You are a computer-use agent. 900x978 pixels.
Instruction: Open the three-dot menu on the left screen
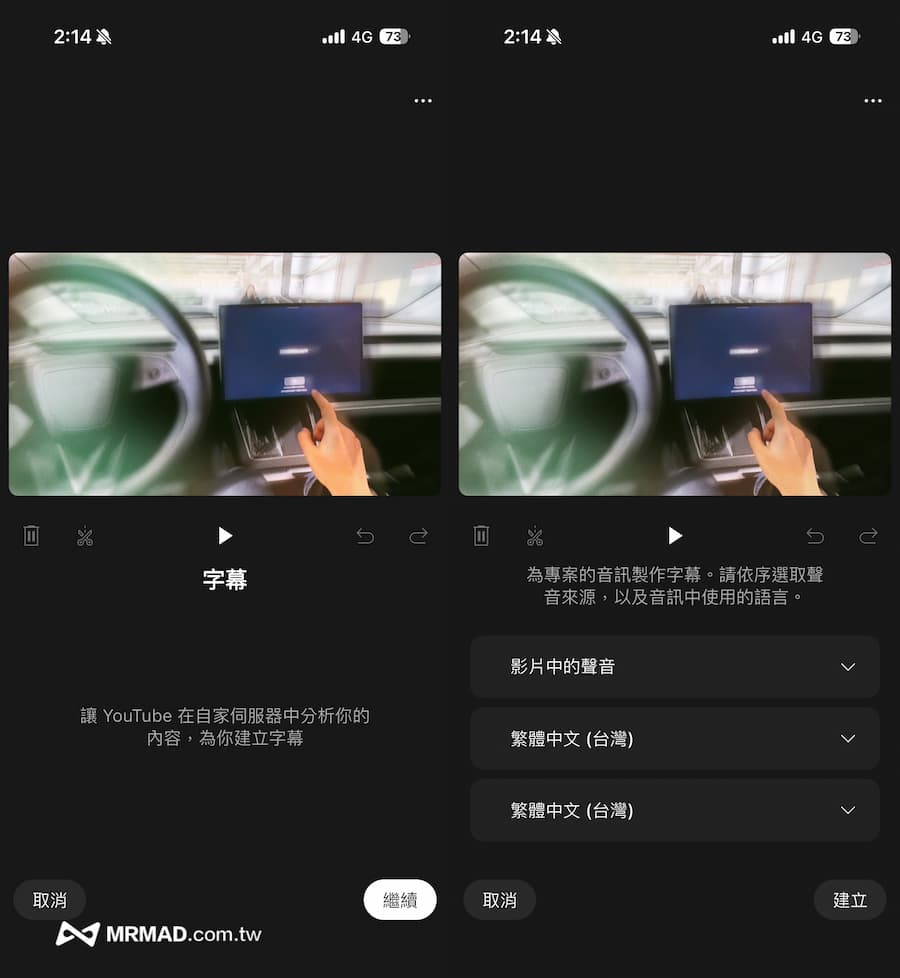click(x=423, y=100)
